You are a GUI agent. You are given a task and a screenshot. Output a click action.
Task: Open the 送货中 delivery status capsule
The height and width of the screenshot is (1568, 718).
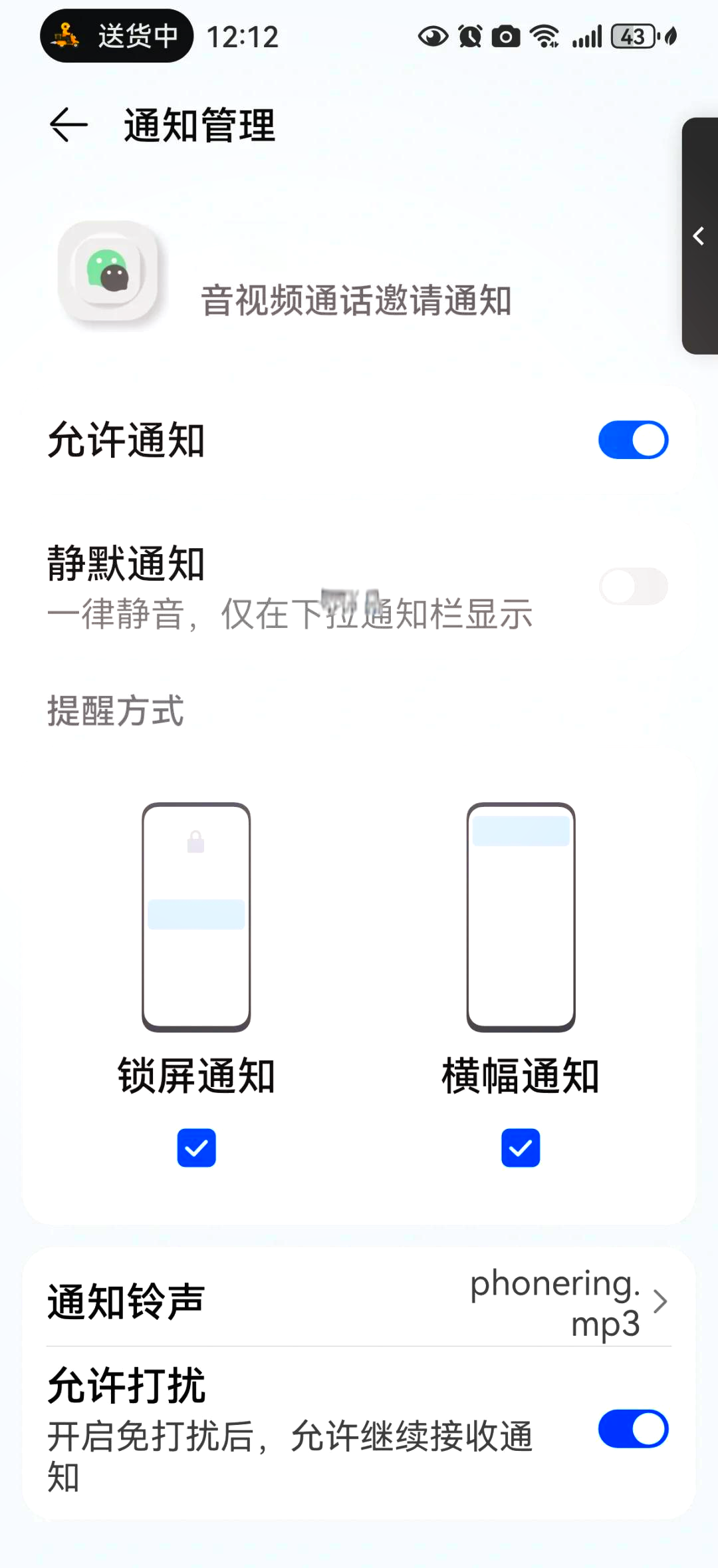[x=116, y=36]
